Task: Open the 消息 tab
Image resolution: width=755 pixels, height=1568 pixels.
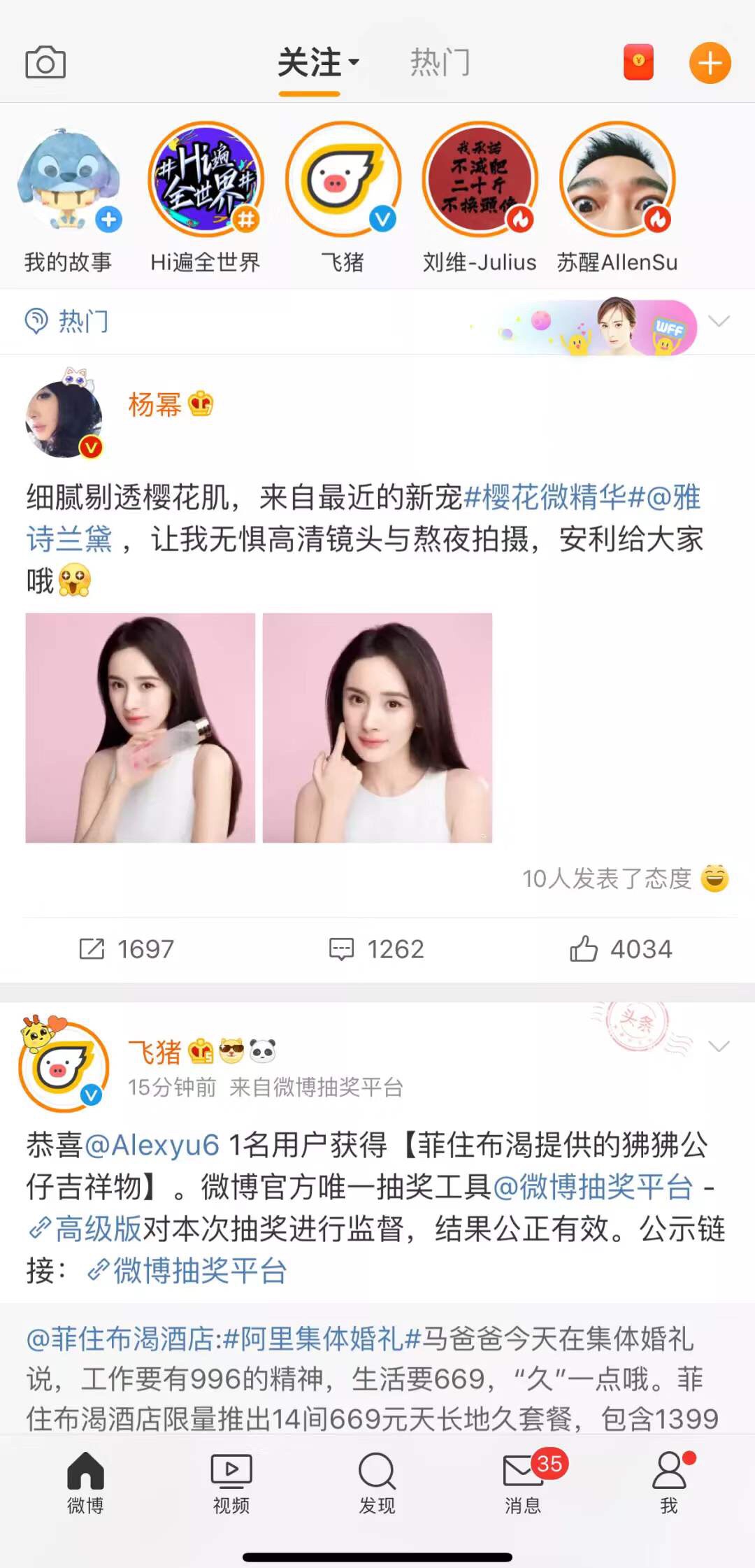Action: pos(523,1481)
